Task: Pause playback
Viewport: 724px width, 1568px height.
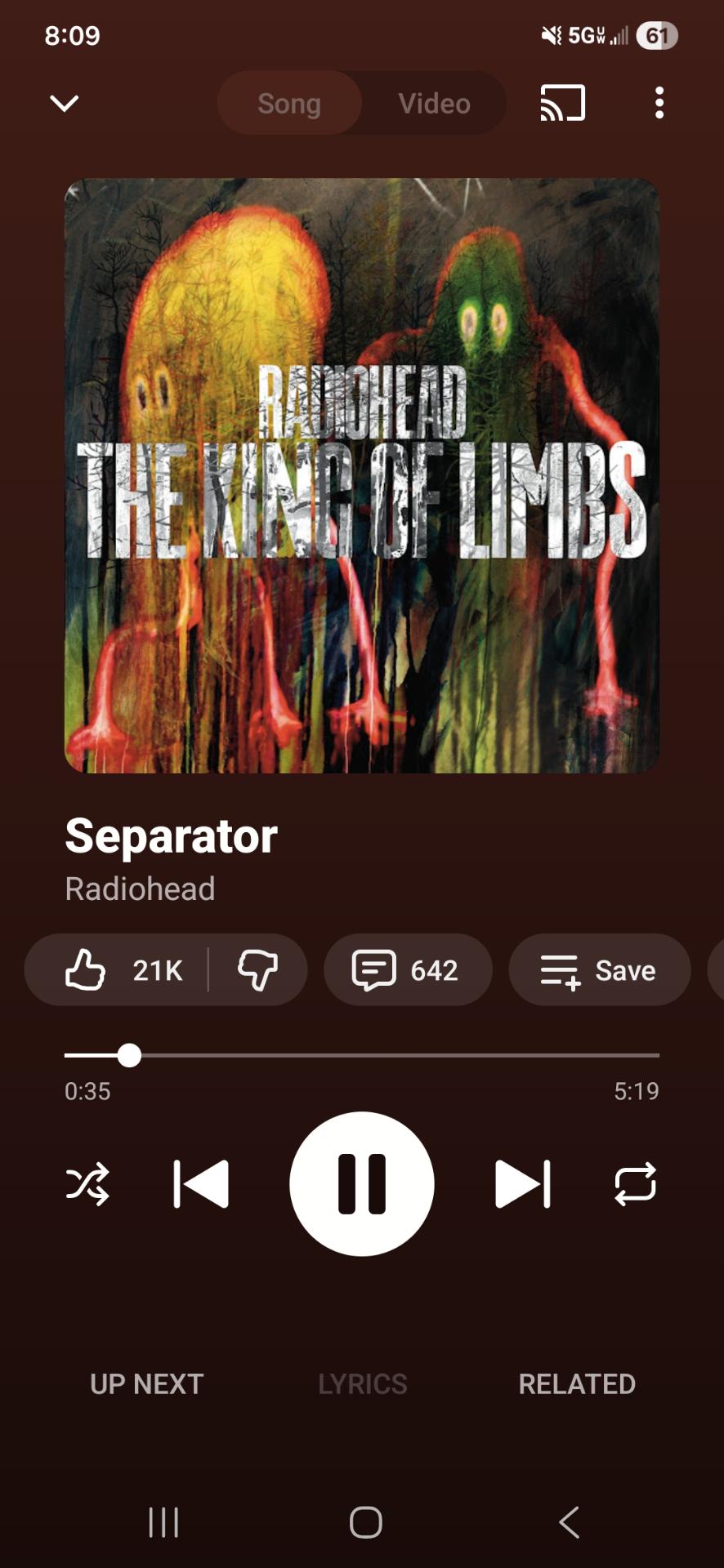Action: pos(362,1184)
